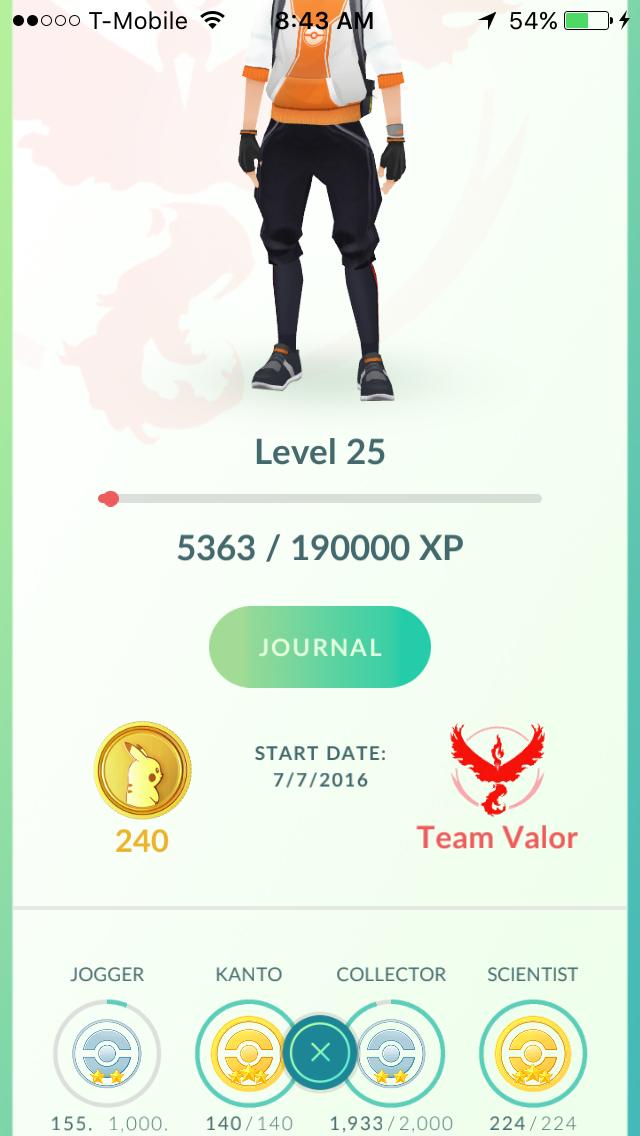Open the Journal
640x1136 pixels.
[320, 646]
